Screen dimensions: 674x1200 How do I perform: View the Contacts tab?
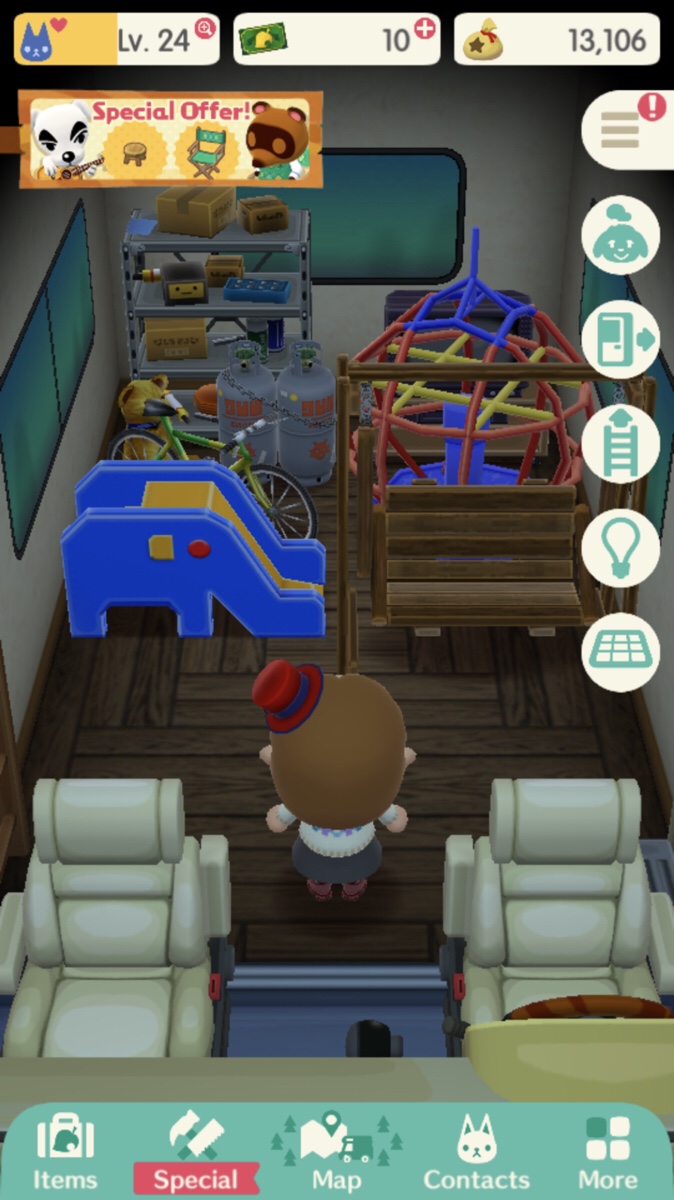coord(476,1151)
